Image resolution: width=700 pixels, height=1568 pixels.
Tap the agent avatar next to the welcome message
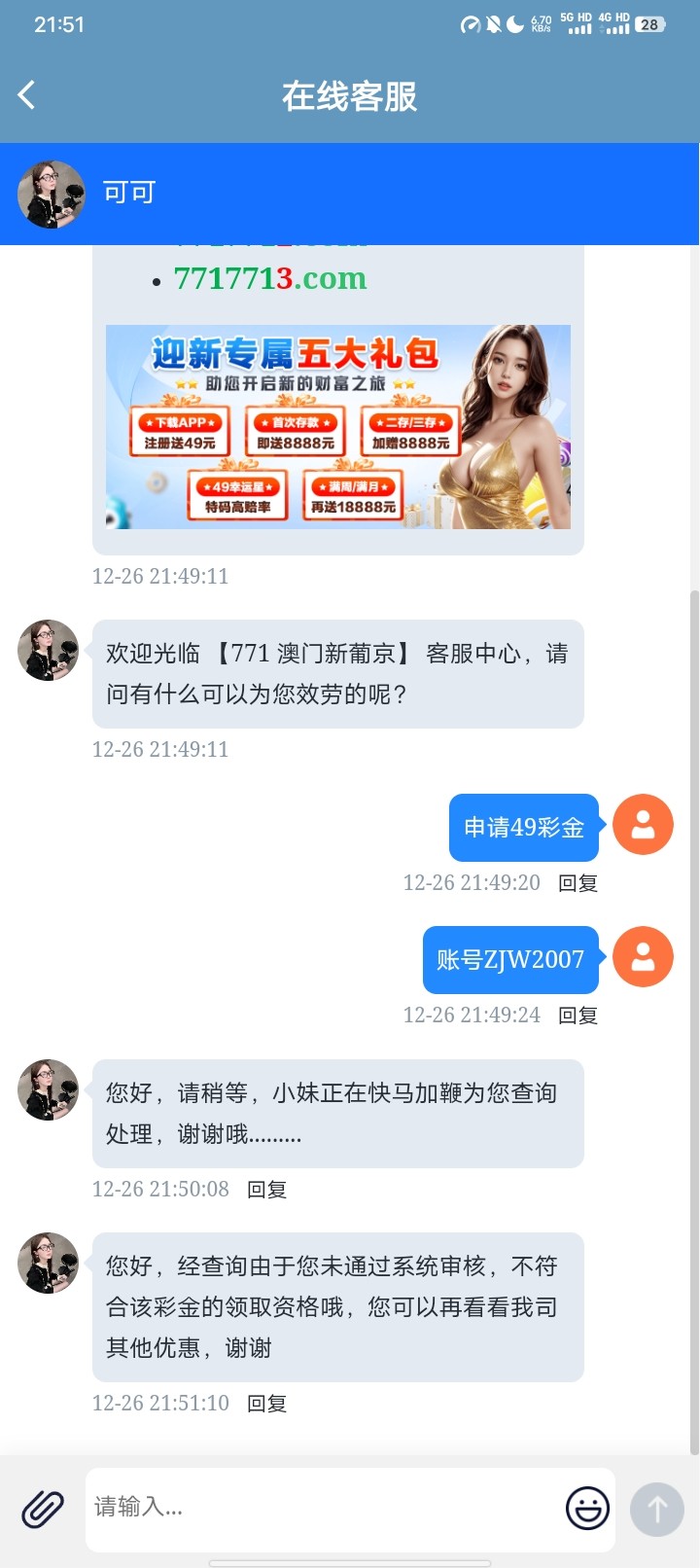tap(48, 650)
